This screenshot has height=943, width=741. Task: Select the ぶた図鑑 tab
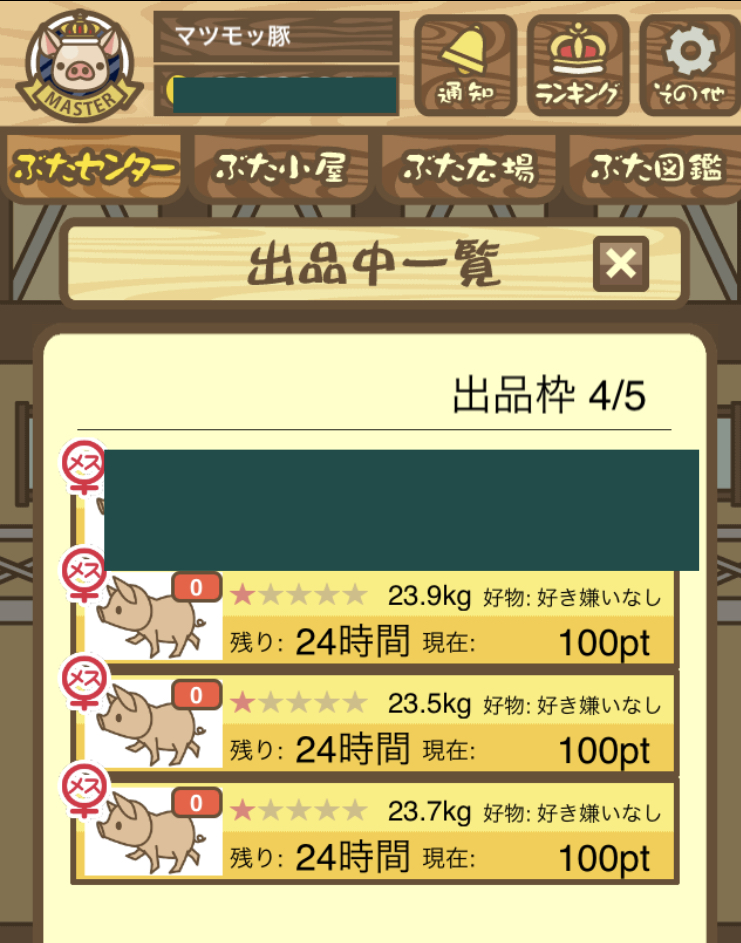tap(655, 168)
